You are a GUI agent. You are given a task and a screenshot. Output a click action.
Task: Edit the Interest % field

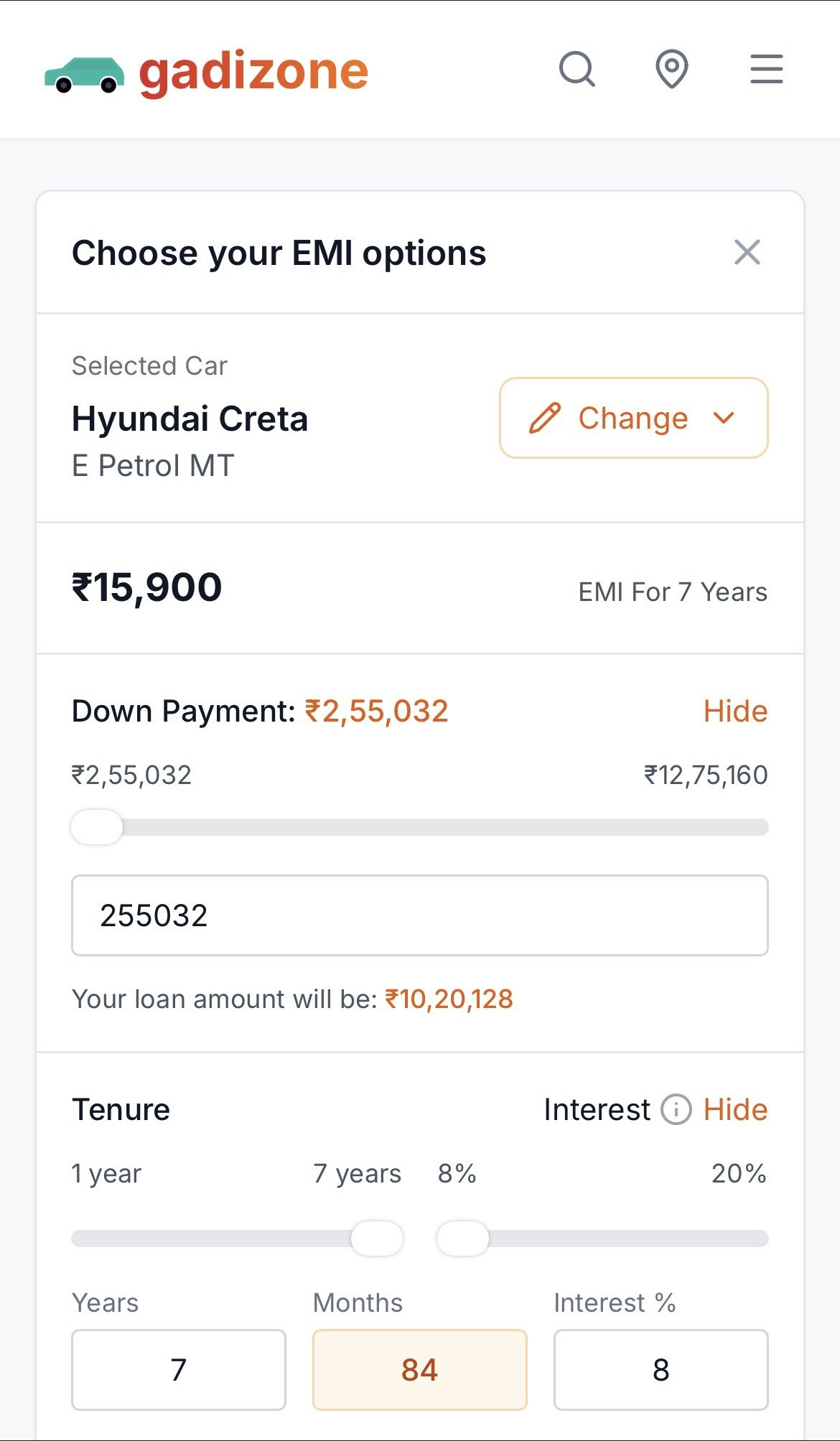[x=661, y=1370]
